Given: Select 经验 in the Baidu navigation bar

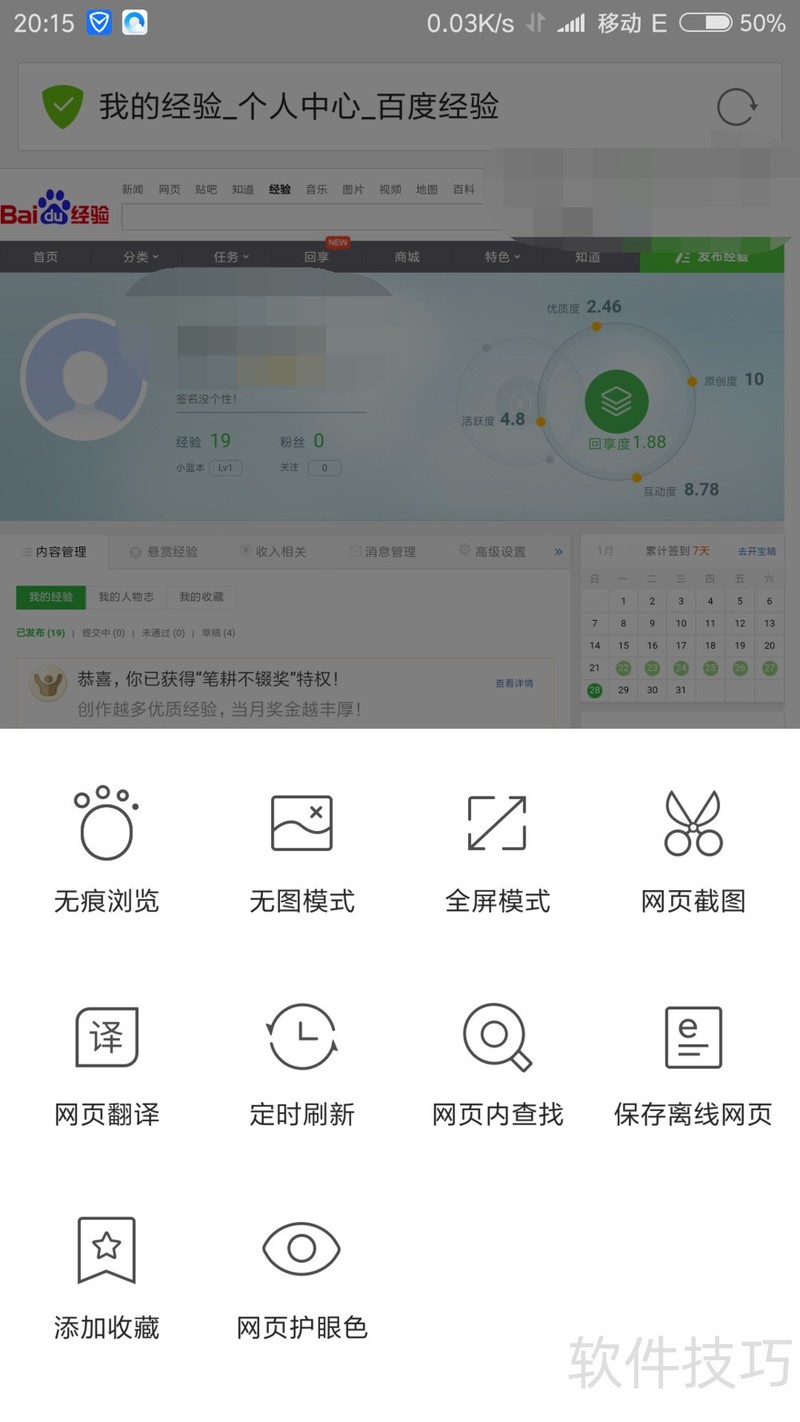Looking at the screenshot, I should (x=279, y=189).
